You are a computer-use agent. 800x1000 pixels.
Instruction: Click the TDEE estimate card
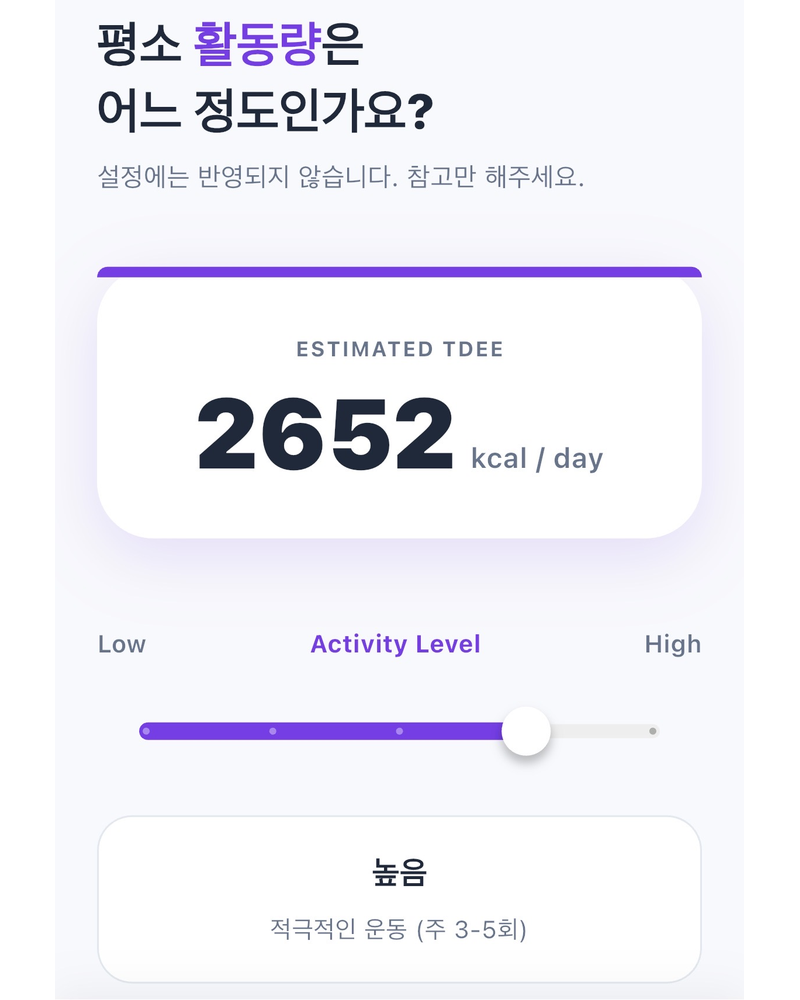(x=398, y=405)
